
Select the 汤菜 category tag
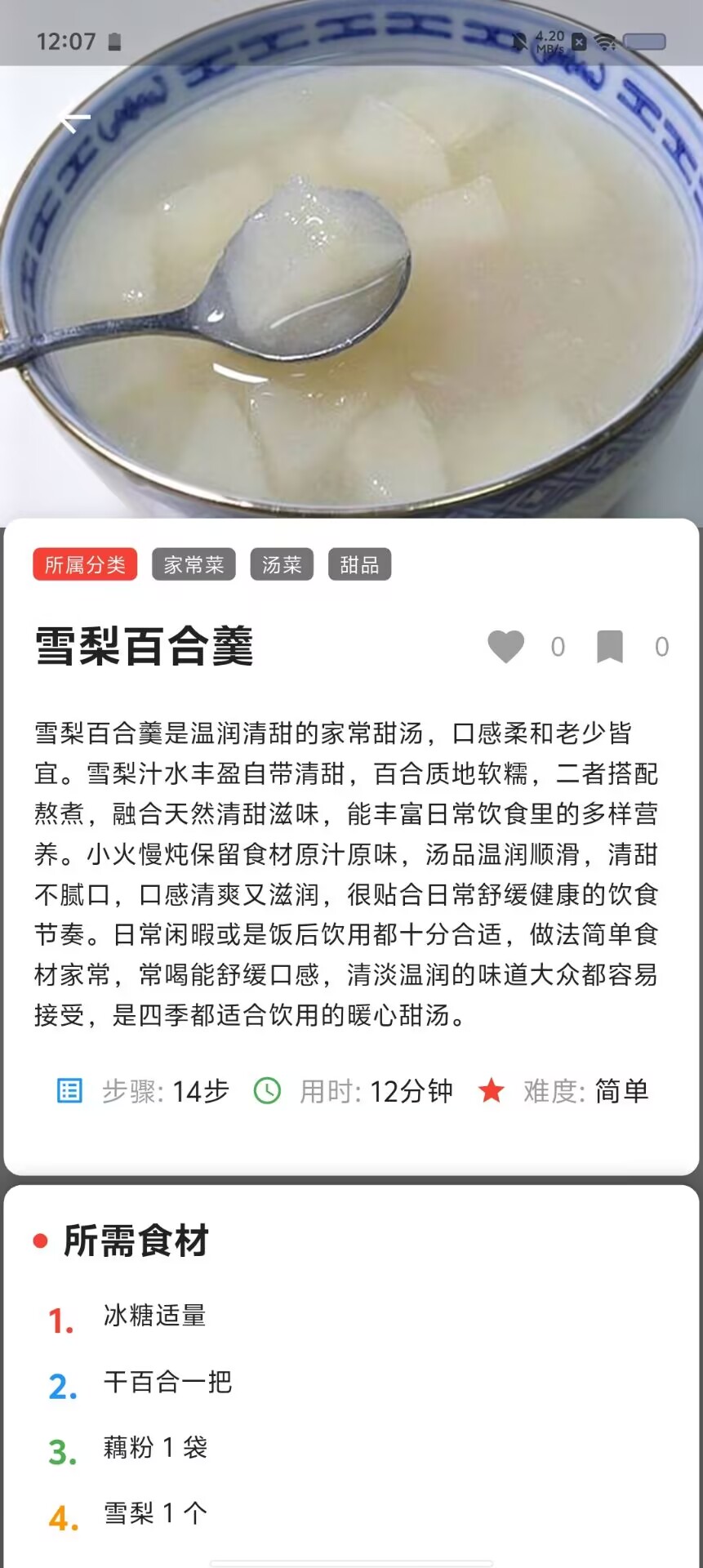[282, 564]
